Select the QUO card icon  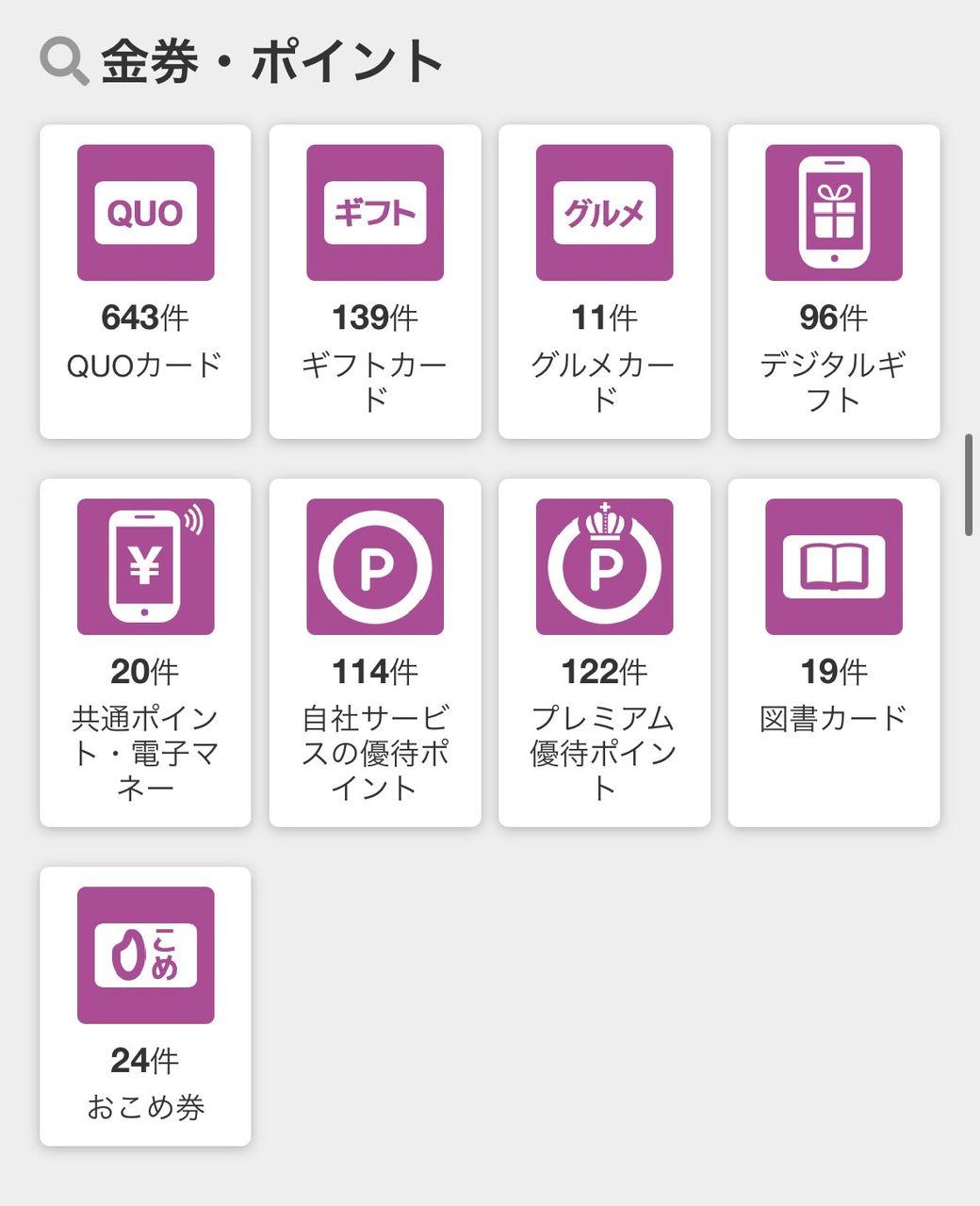145,211
